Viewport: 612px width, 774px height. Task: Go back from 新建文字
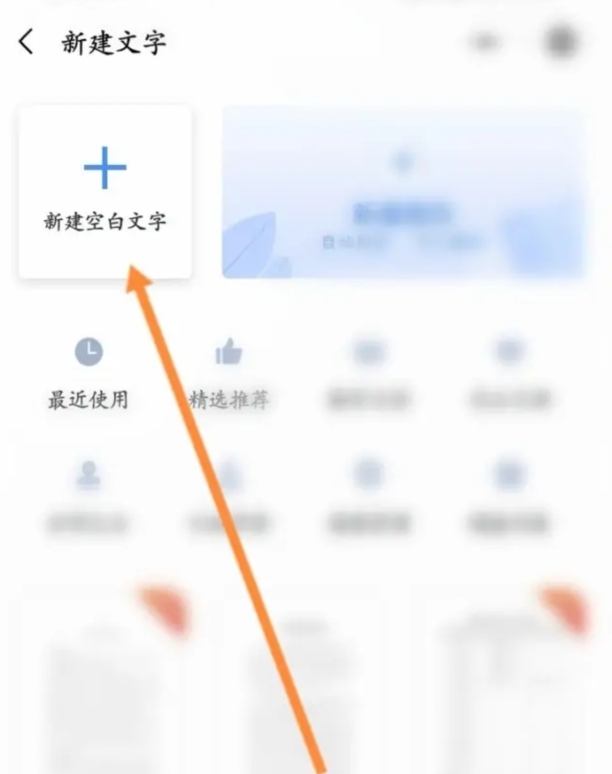(27, 42)
